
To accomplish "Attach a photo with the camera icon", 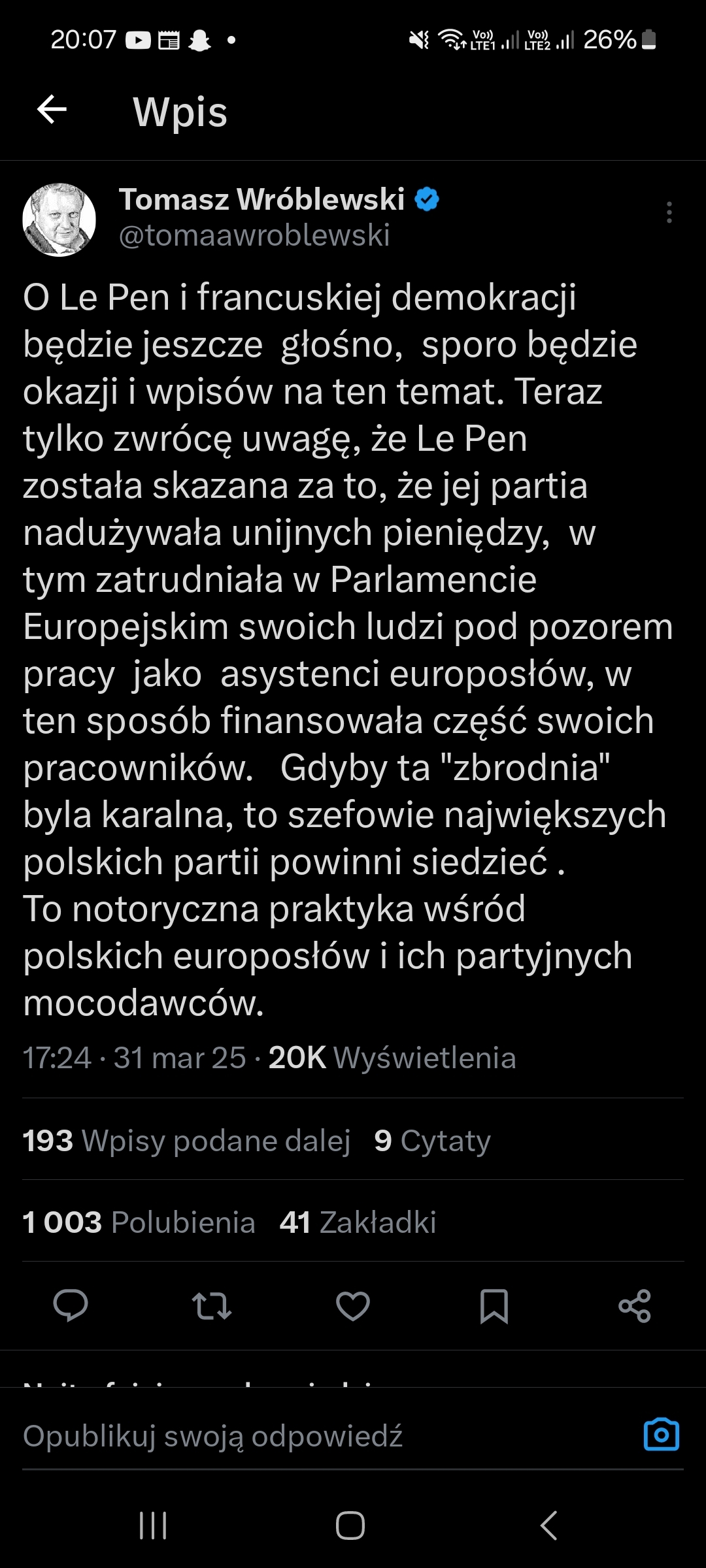I will 662,1435.
